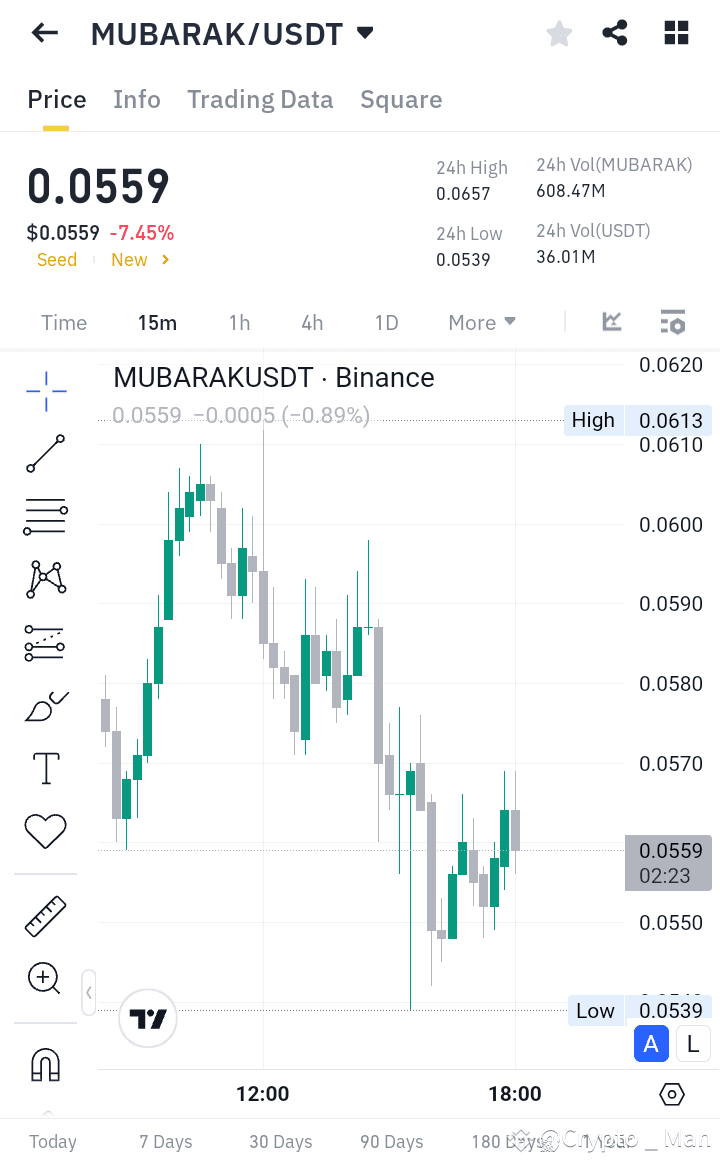Screen dimensions: 720x1161
Task: Toggle auto-scale with the A button
Action: click(651, 1043)
